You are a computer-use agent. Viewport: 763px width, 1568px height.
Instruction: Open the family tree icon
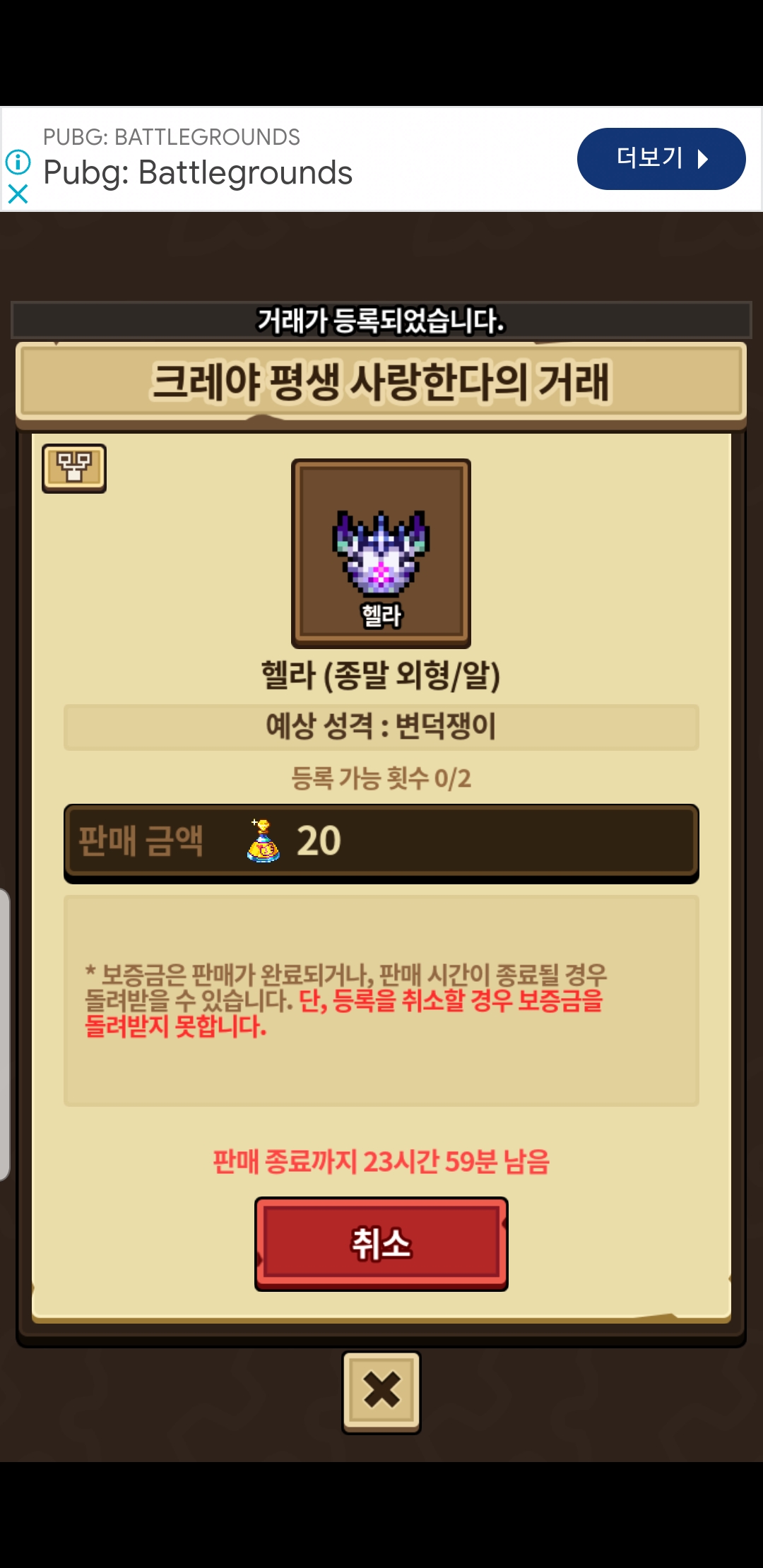[74, 468]
